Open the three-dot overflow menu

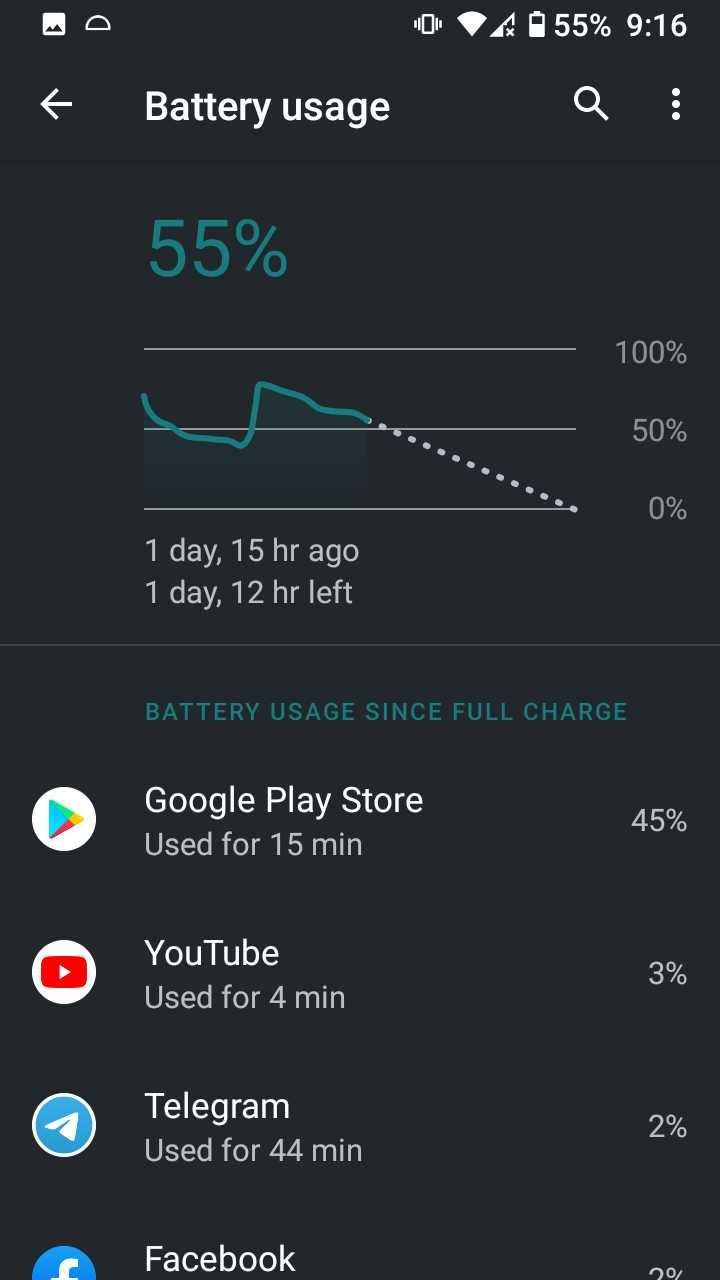click(676, 104)
